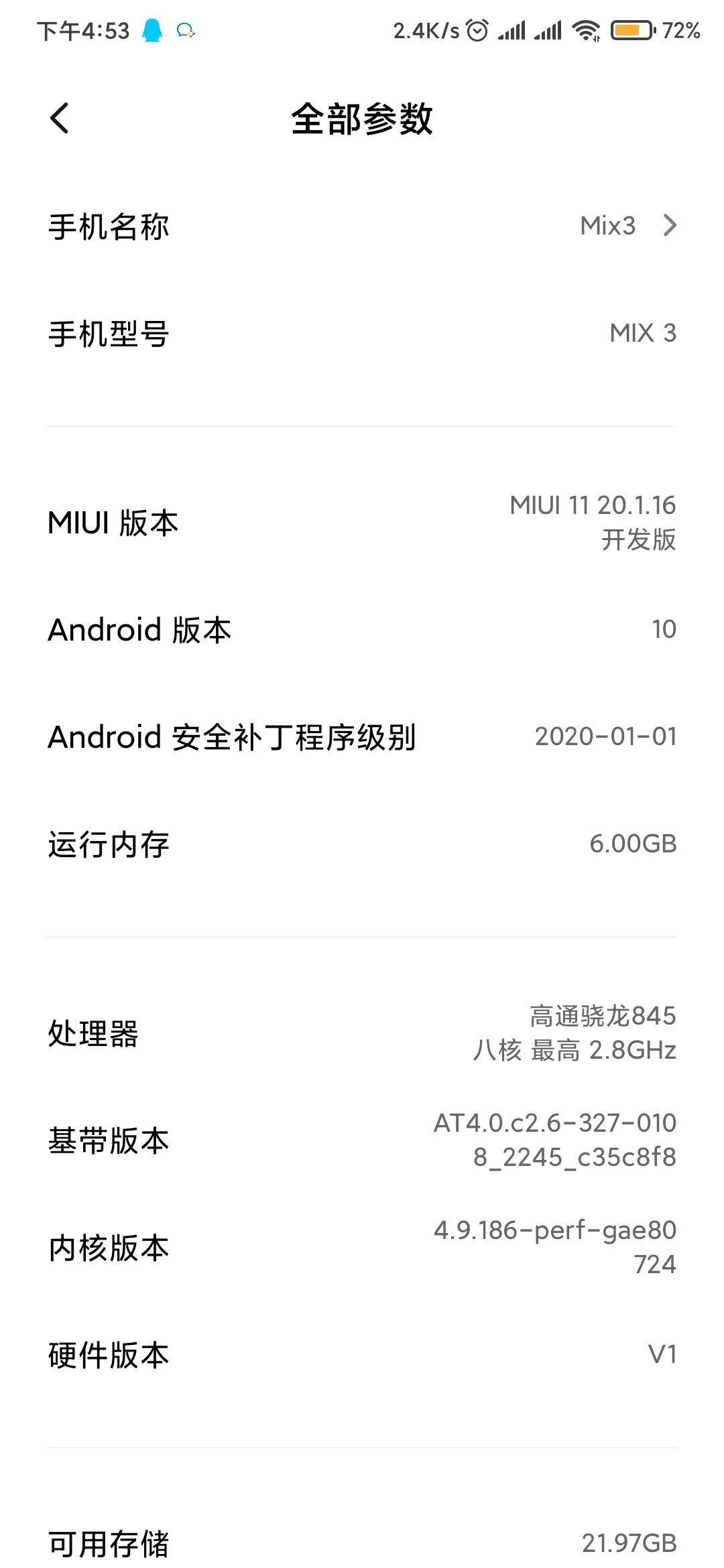Go back from the 全部参数 page
The image size is (724, 1568).
click(x=60, y=119)
